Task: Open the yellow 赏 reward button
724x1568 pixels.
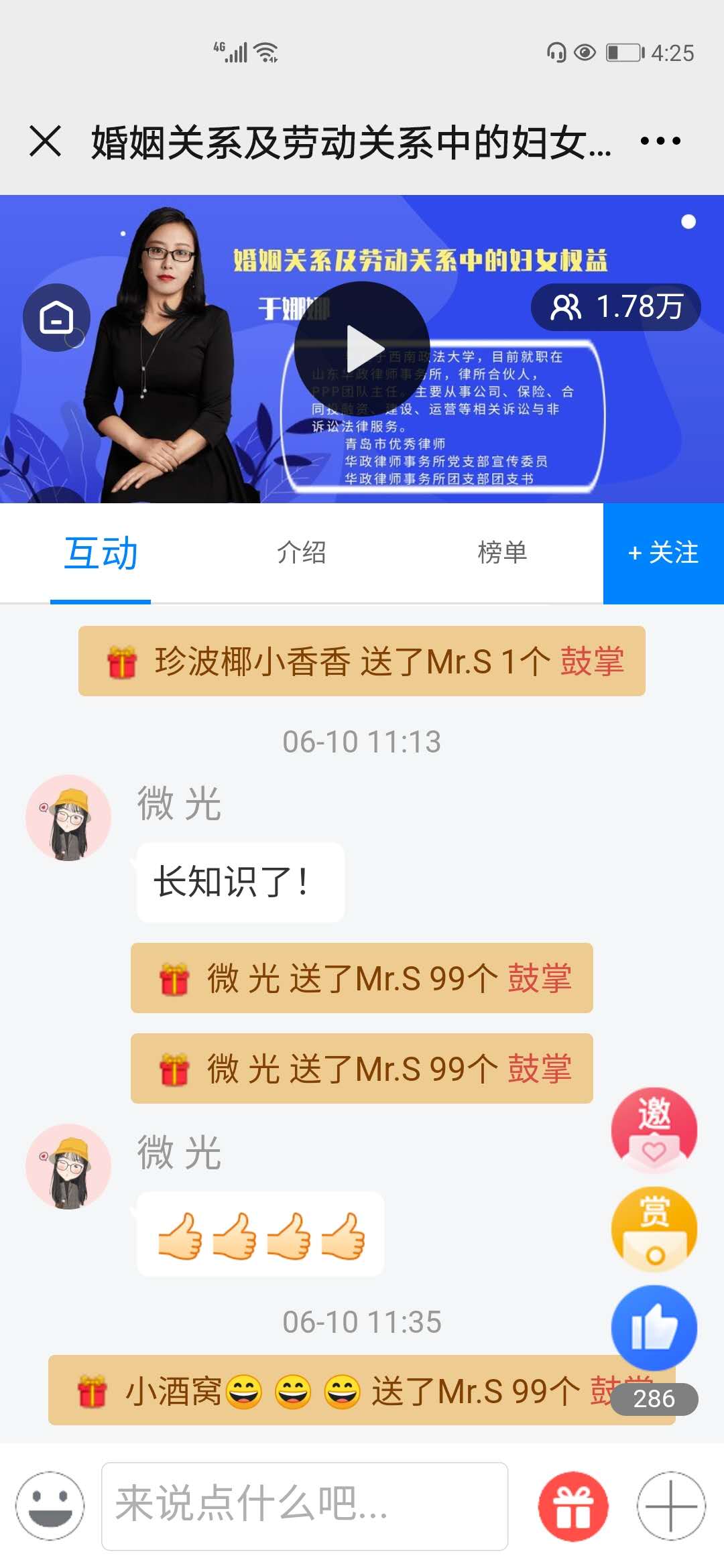Action: pyautogui.click(x=654, y=1228)
